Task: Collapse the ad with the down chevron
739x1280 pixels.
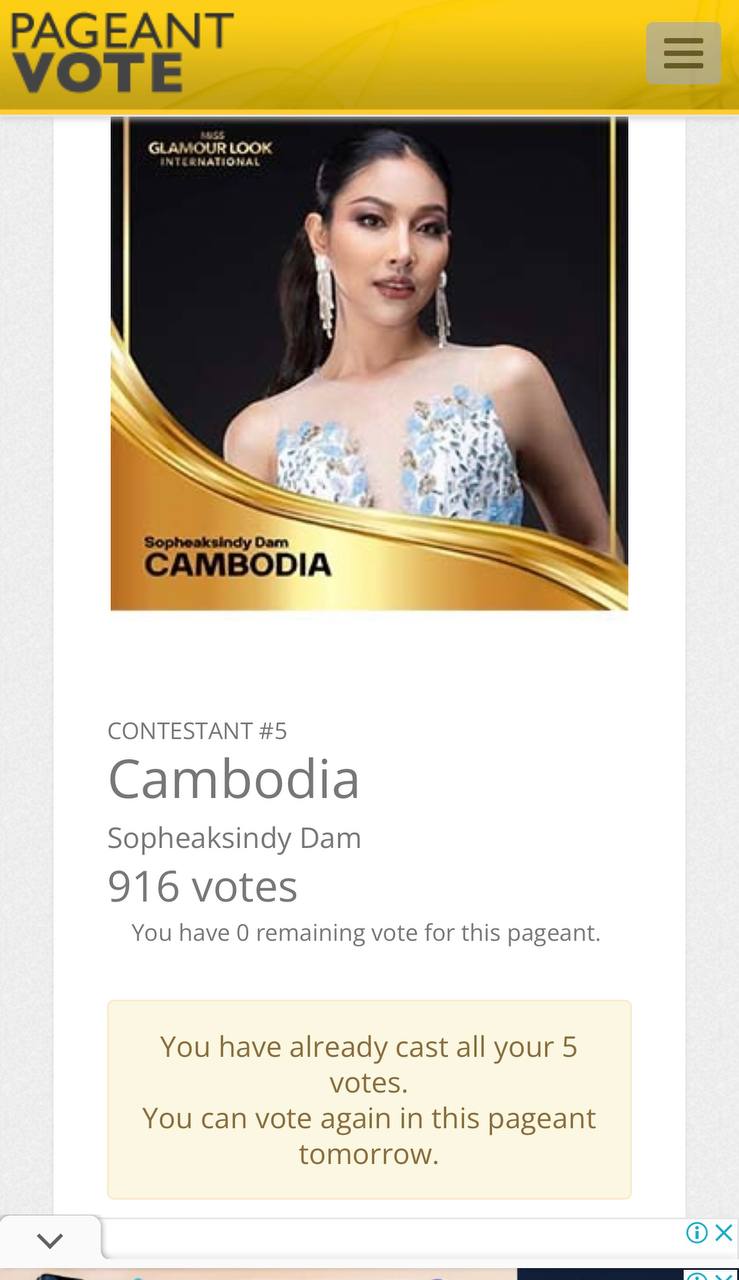Action: tap(50, 1241)
